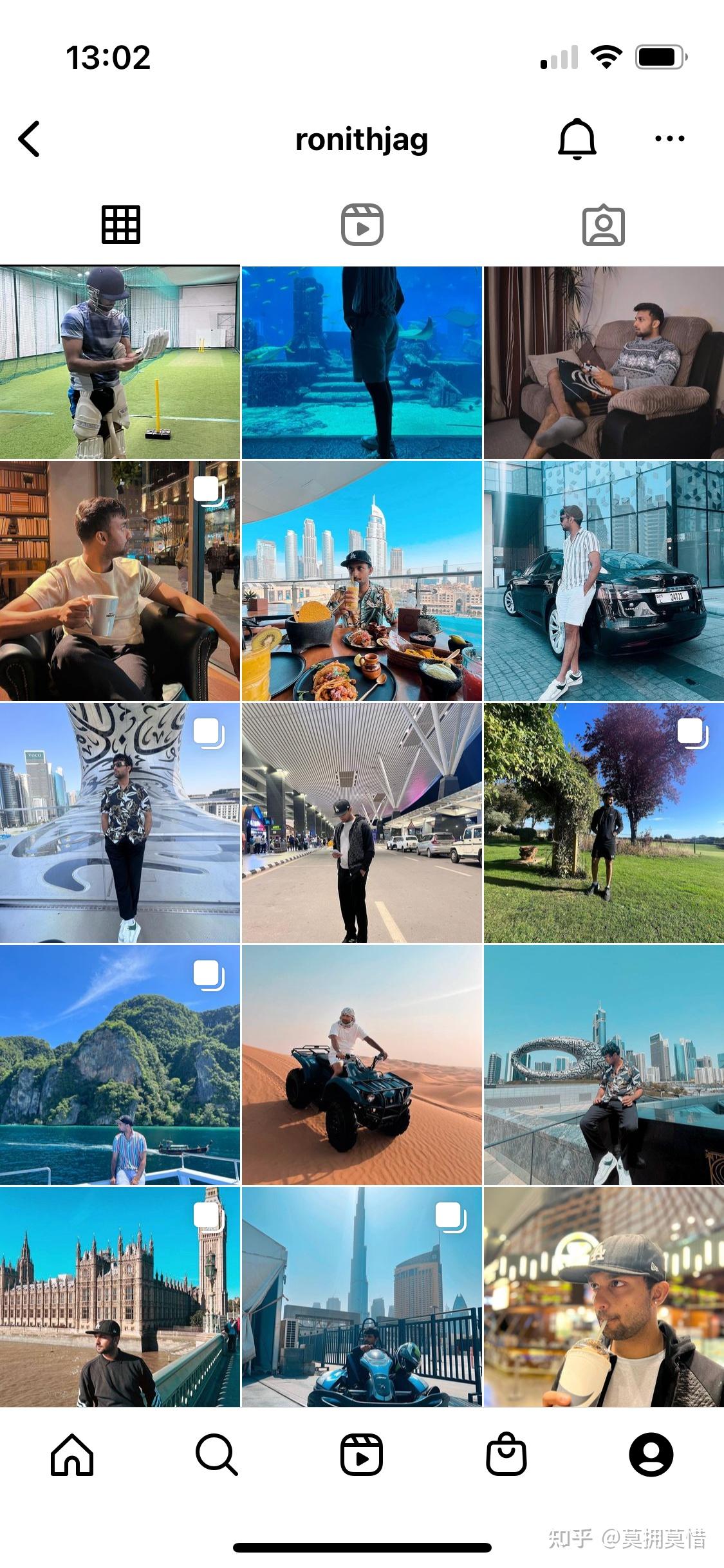This screenshot has height=1568, width=724.
Task: Go back from ronithjag's profile
Action: [30, 138]
